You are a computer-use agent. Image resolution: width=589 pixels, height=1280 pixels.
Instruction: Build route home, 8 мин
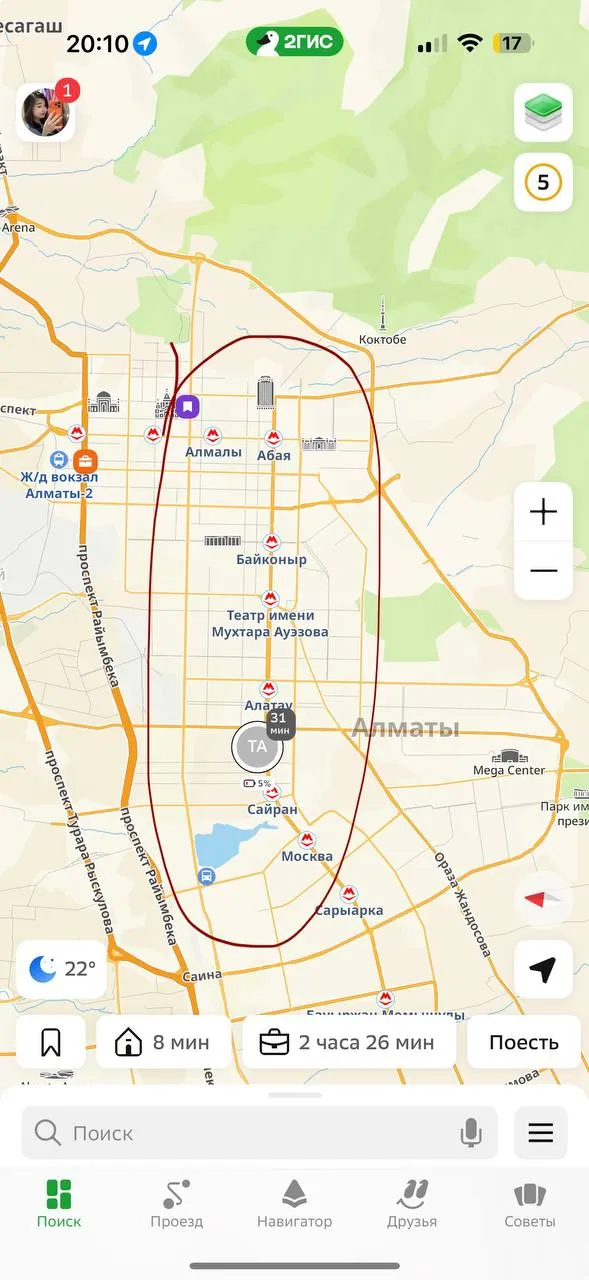click(163, 1042)
